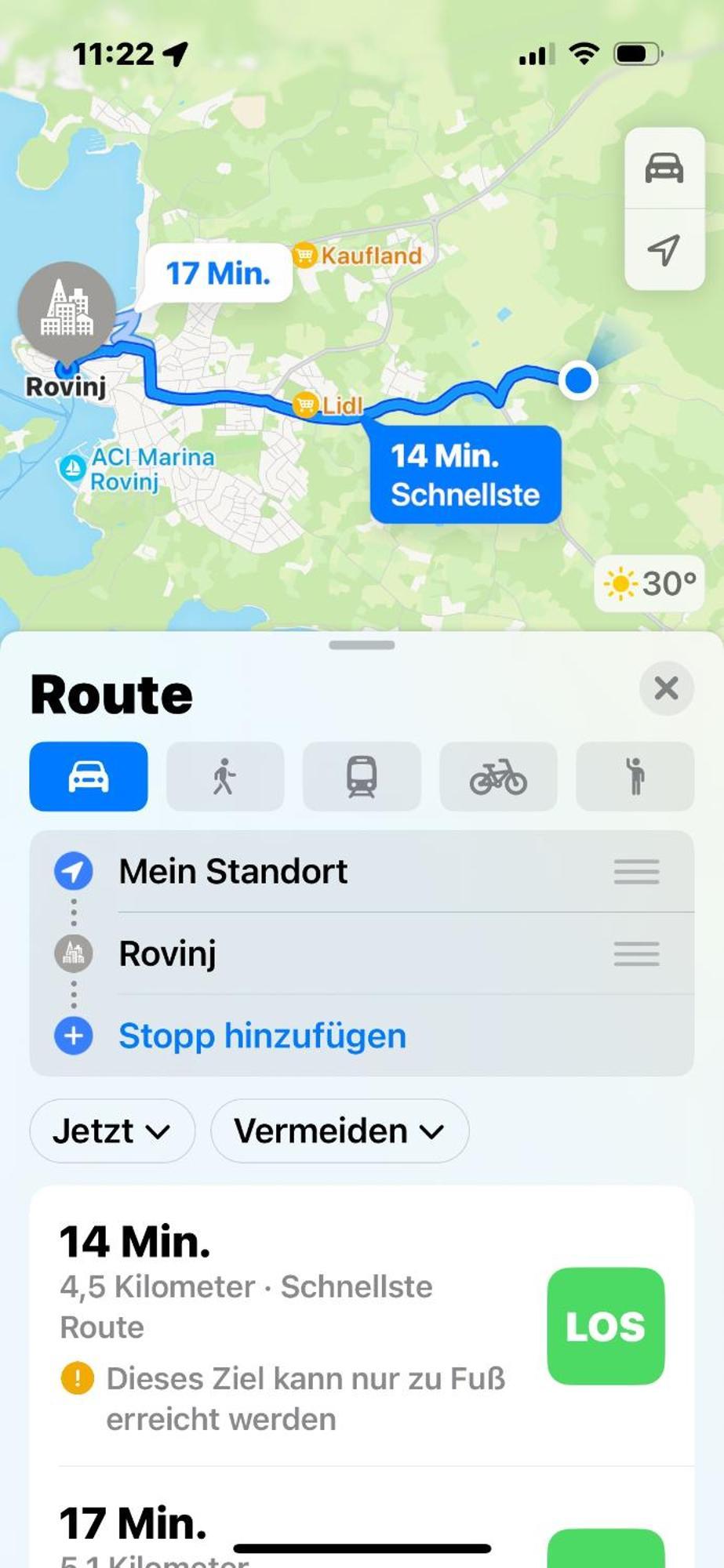Edit the Rovinj destination
The height and width of the screenshot is (1568, 724).
click(x=168, y=953)
